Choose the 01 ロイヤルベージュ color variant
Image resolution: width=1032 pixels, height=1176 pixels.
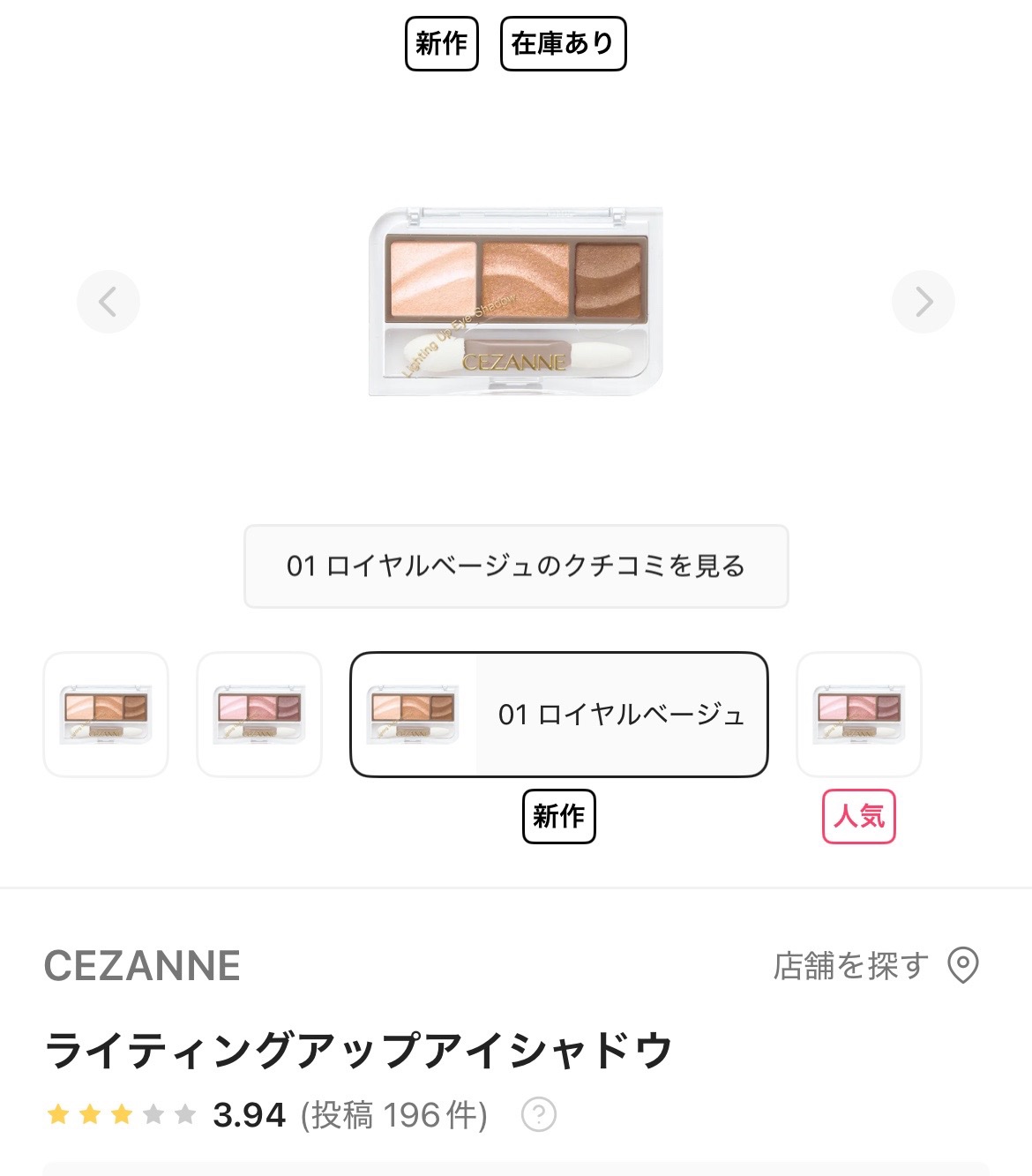[x=558, y=715]
